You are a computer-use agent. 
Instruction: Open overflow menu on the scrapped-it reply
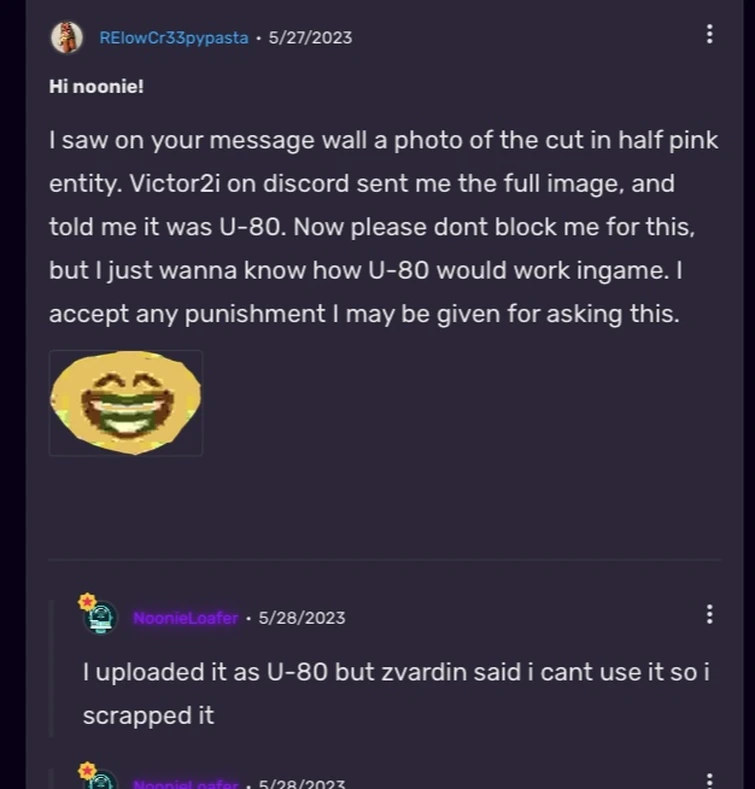pyautogui.click(x=709, y=614)
